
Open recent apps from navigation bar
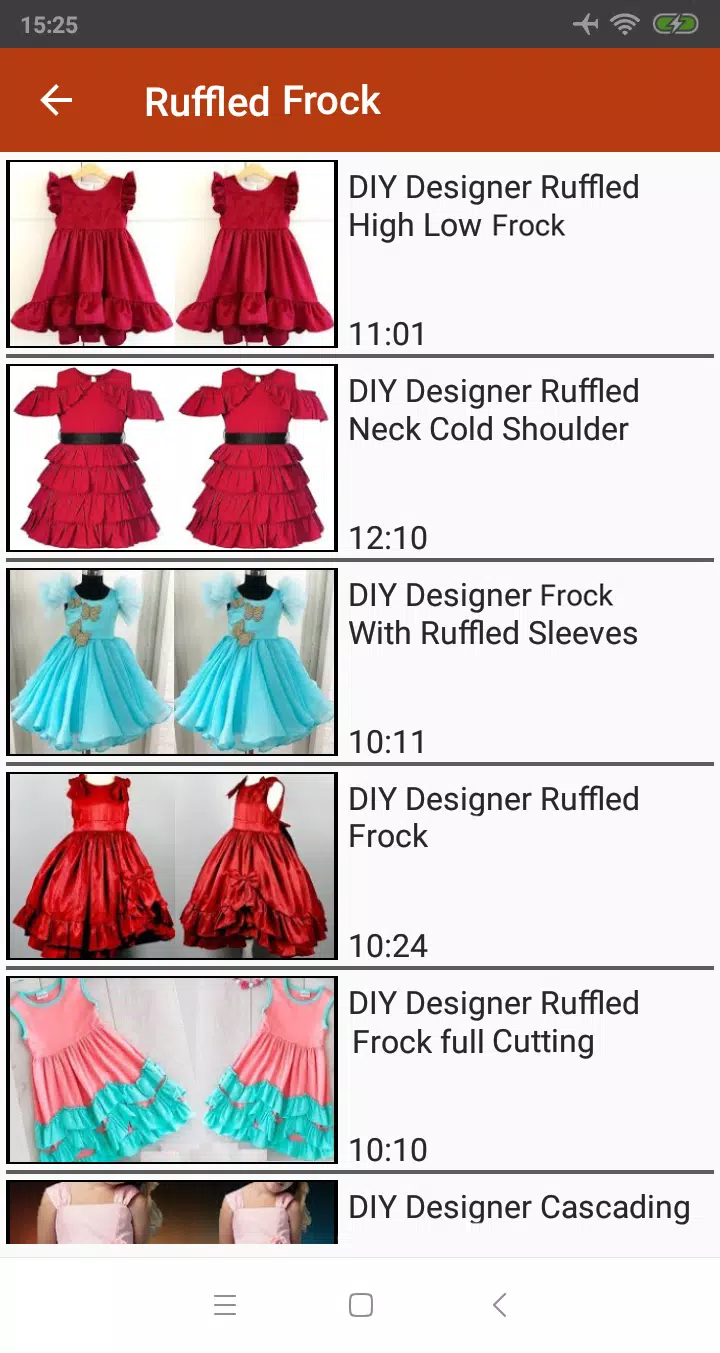tap(225, 1305)
